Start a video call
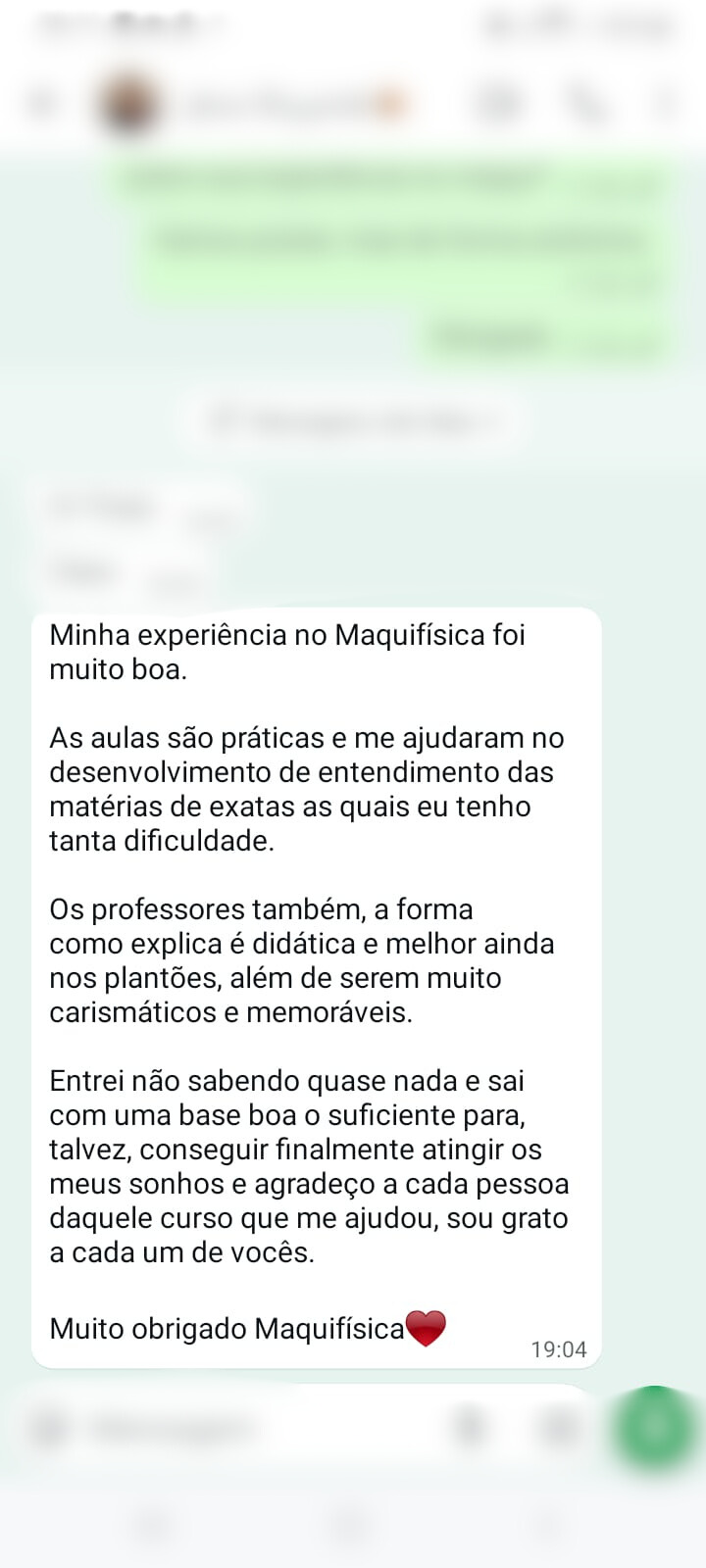Viewport: 706px width, 1568px height. pyautogui.click(x=498, y=103)
